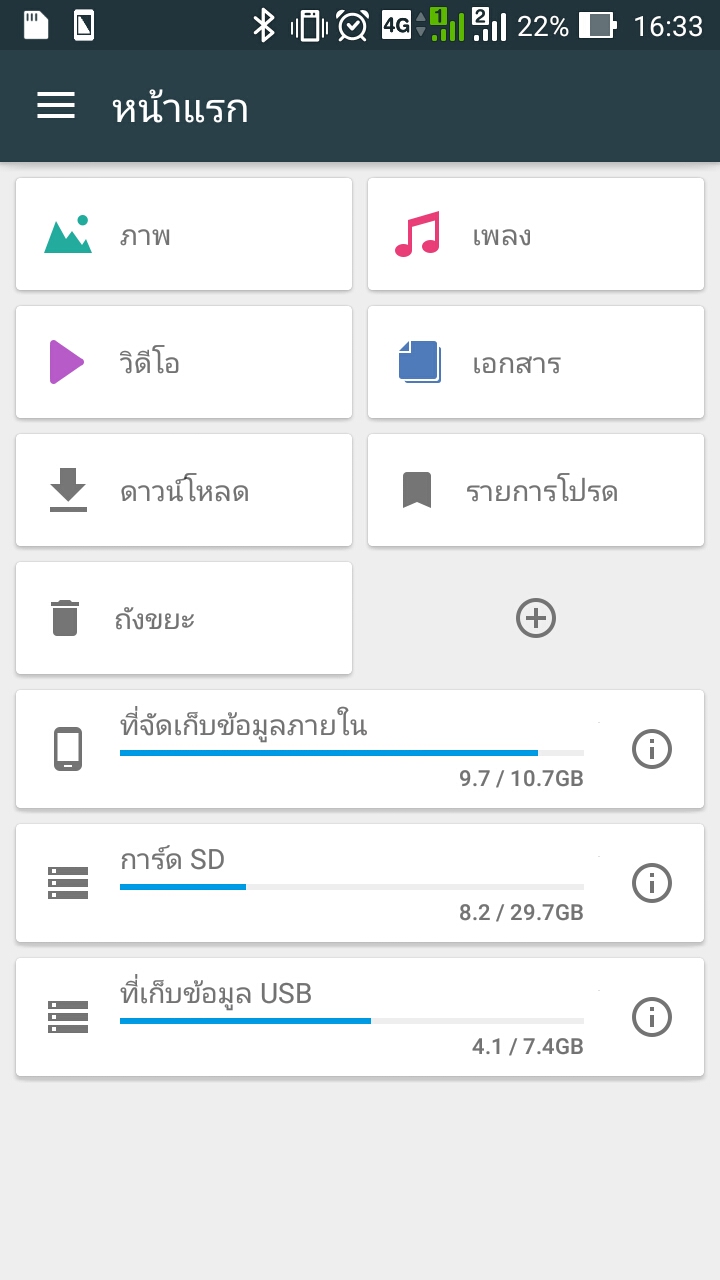
Task: Open the ถังขยะ (Trash) bin
Action: (184, 618)
